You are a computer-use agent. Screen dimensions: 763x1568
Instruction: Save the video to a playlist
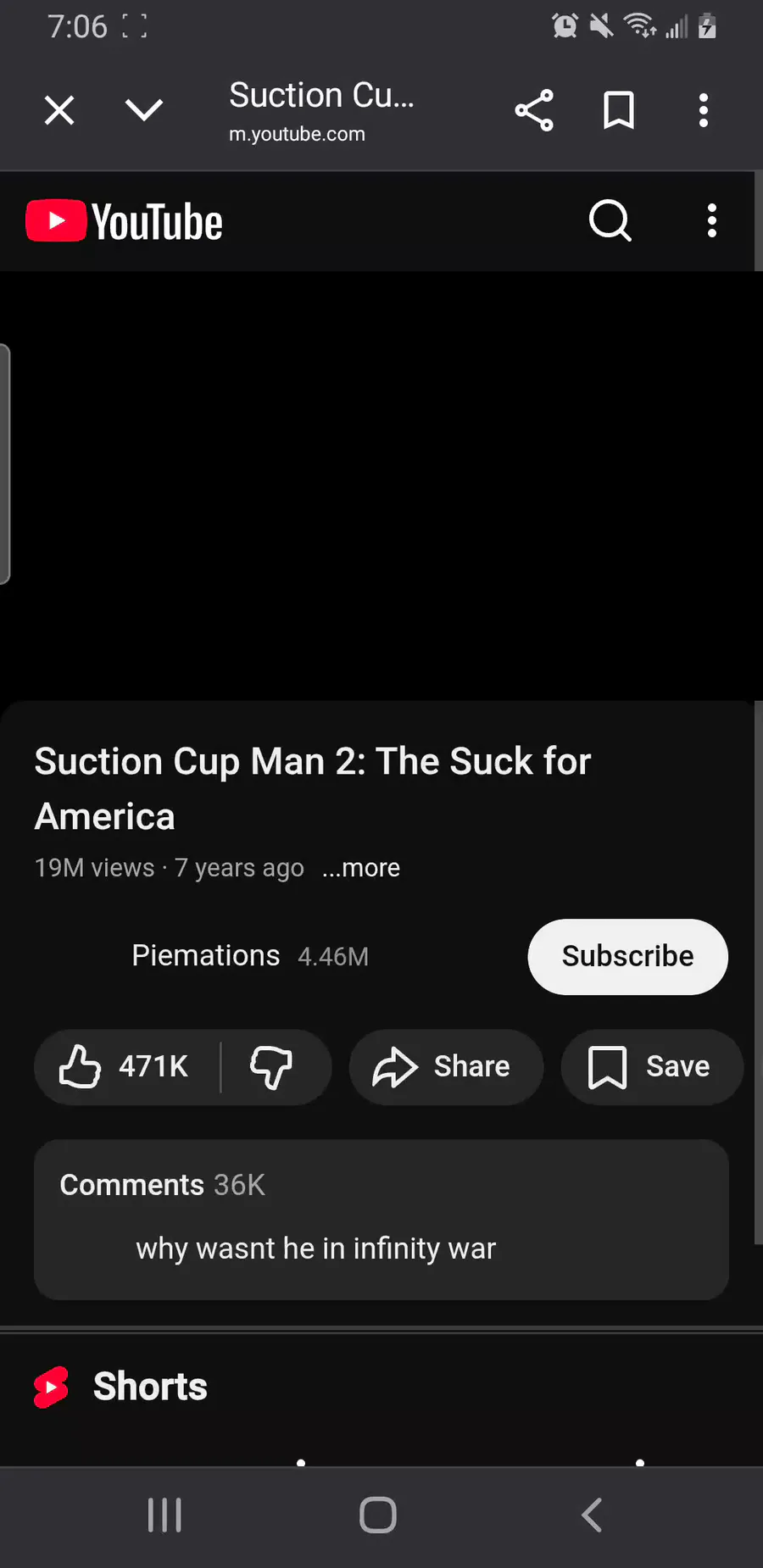[x=651, y=1066]
